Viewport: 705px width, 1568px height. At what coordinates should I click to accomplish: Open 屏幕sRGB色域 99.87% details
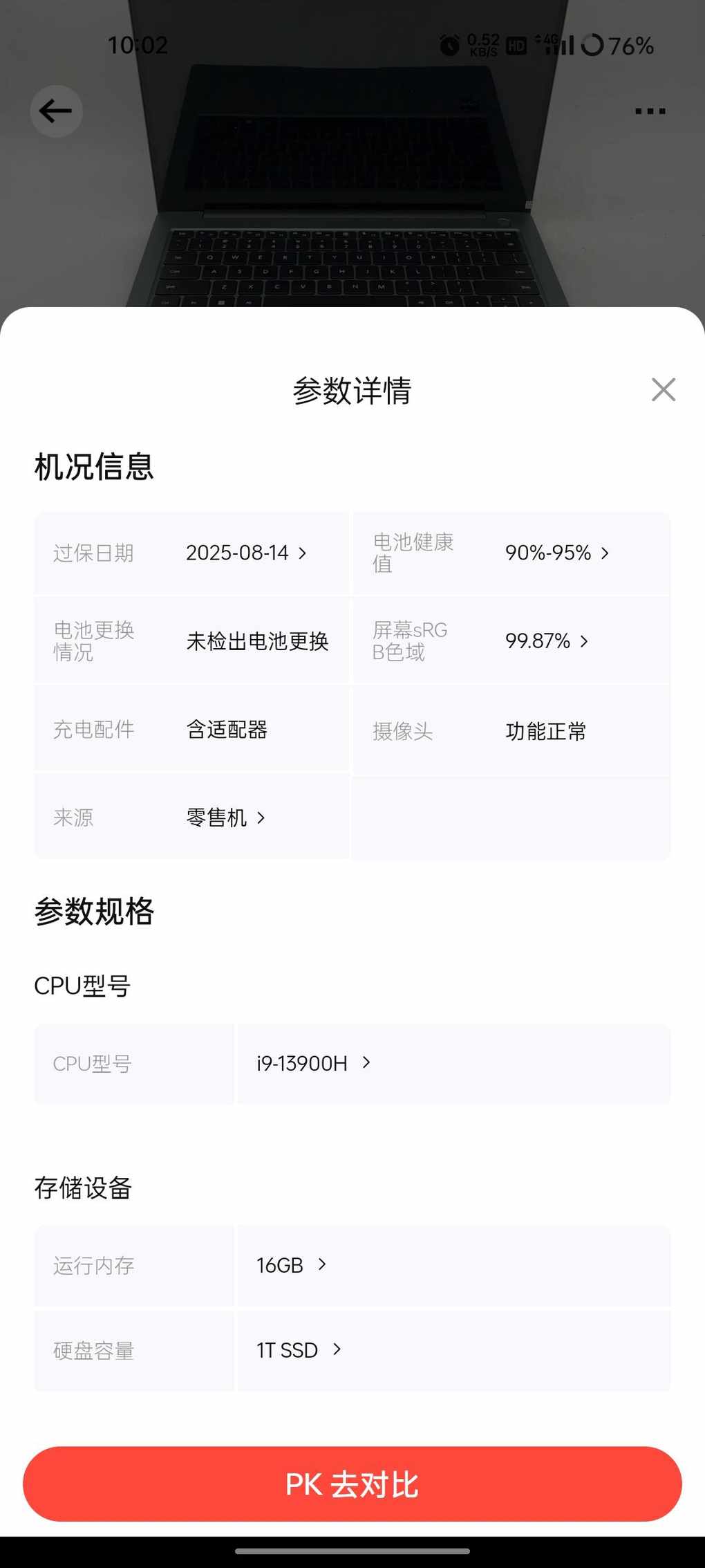click(x=546, y=641)
